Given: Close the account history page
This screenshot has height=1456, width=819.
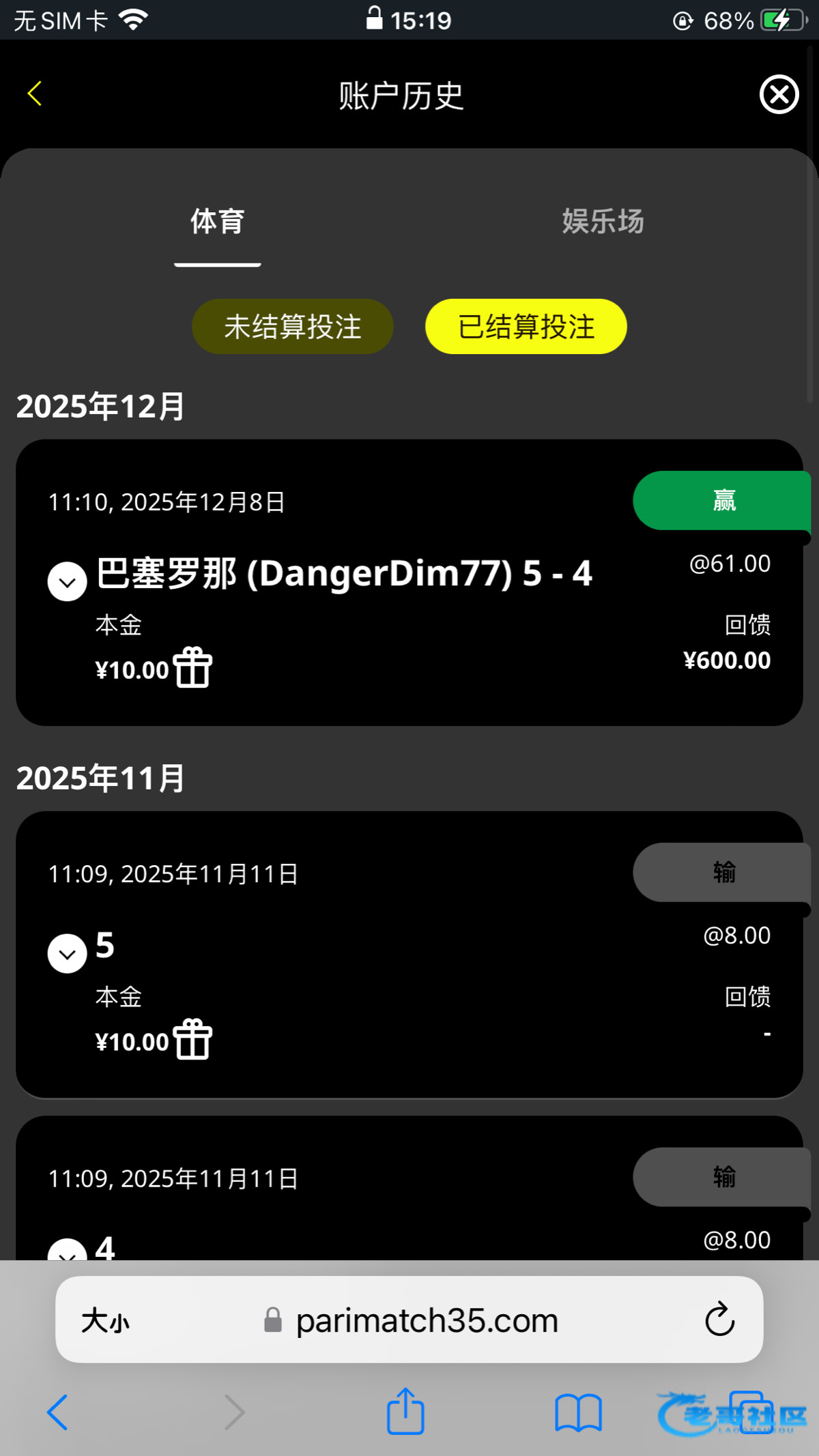Looking at the screenshot, I should (x=779, y=95).
